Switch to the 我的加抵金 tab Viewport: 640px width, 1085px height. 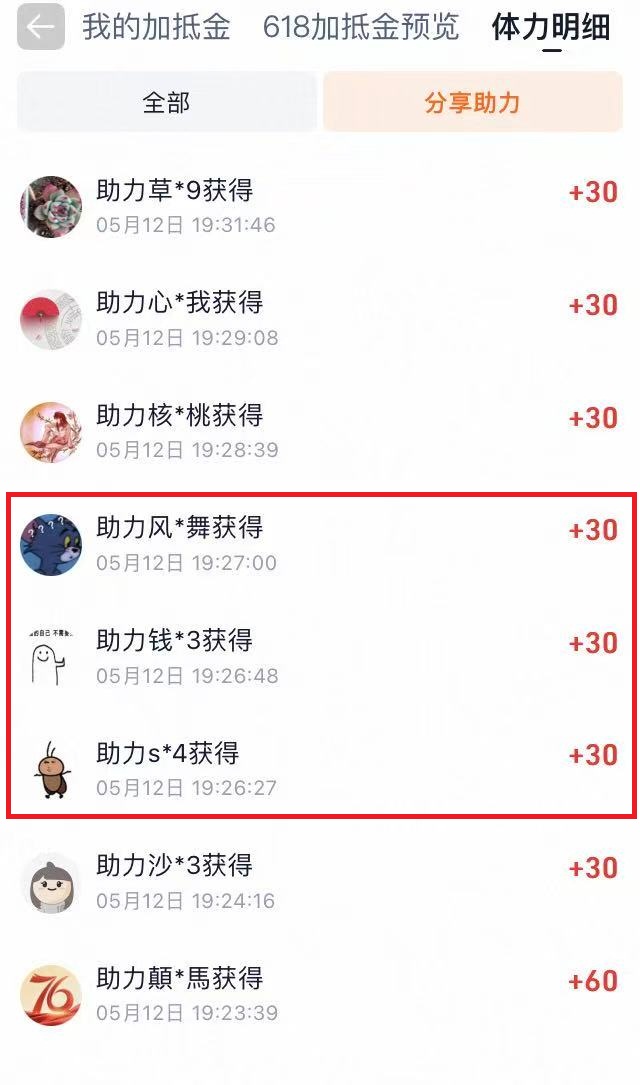pos(156,27)
